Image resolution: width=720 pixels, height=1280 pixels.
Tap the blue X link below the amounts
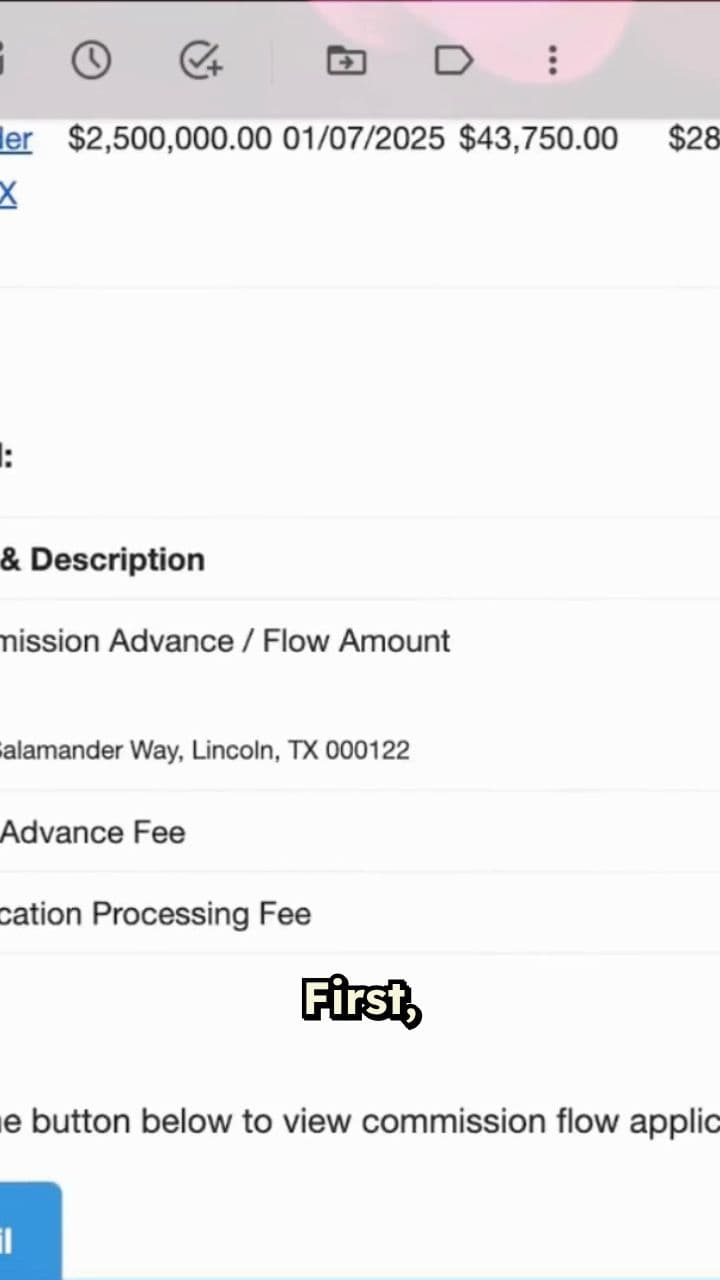tap(10, 193)
